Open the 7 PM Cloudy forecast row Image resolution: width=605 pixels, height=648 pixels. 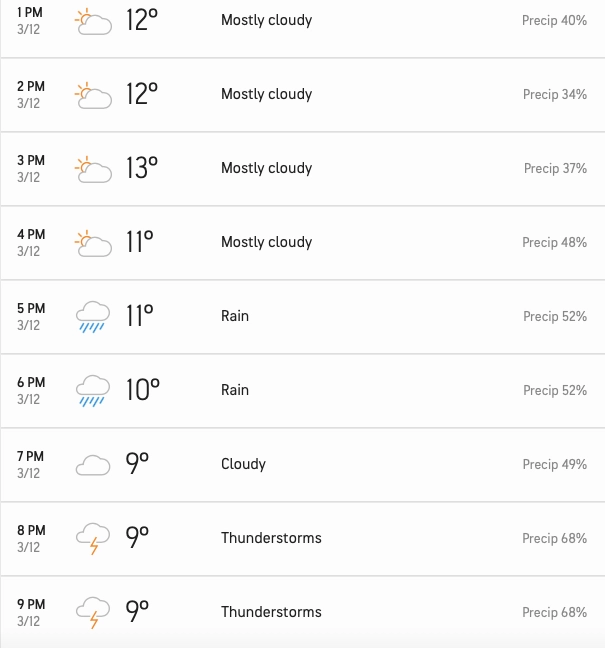click(x=302, y=464)
